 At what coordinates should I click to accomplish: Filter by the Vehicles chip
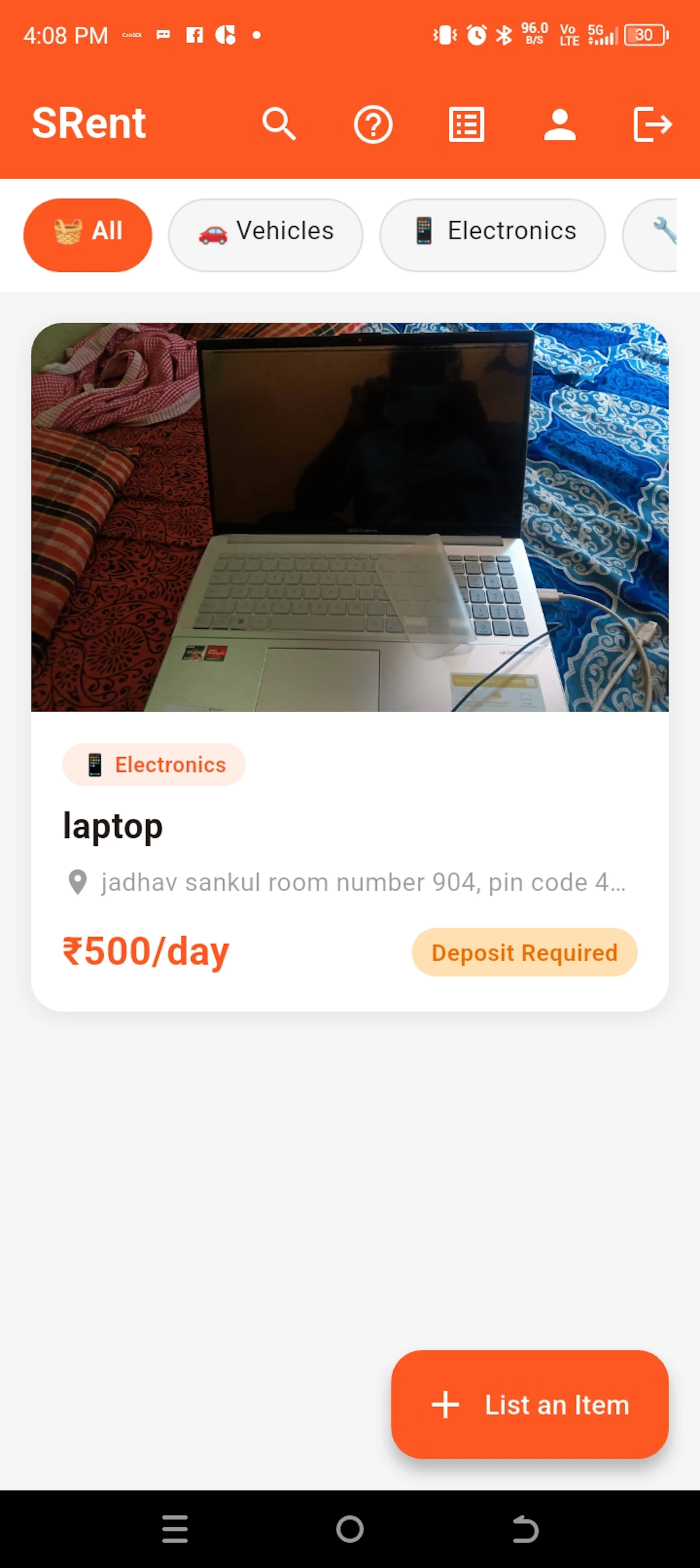pyautogui.click(x=266, y=235)
